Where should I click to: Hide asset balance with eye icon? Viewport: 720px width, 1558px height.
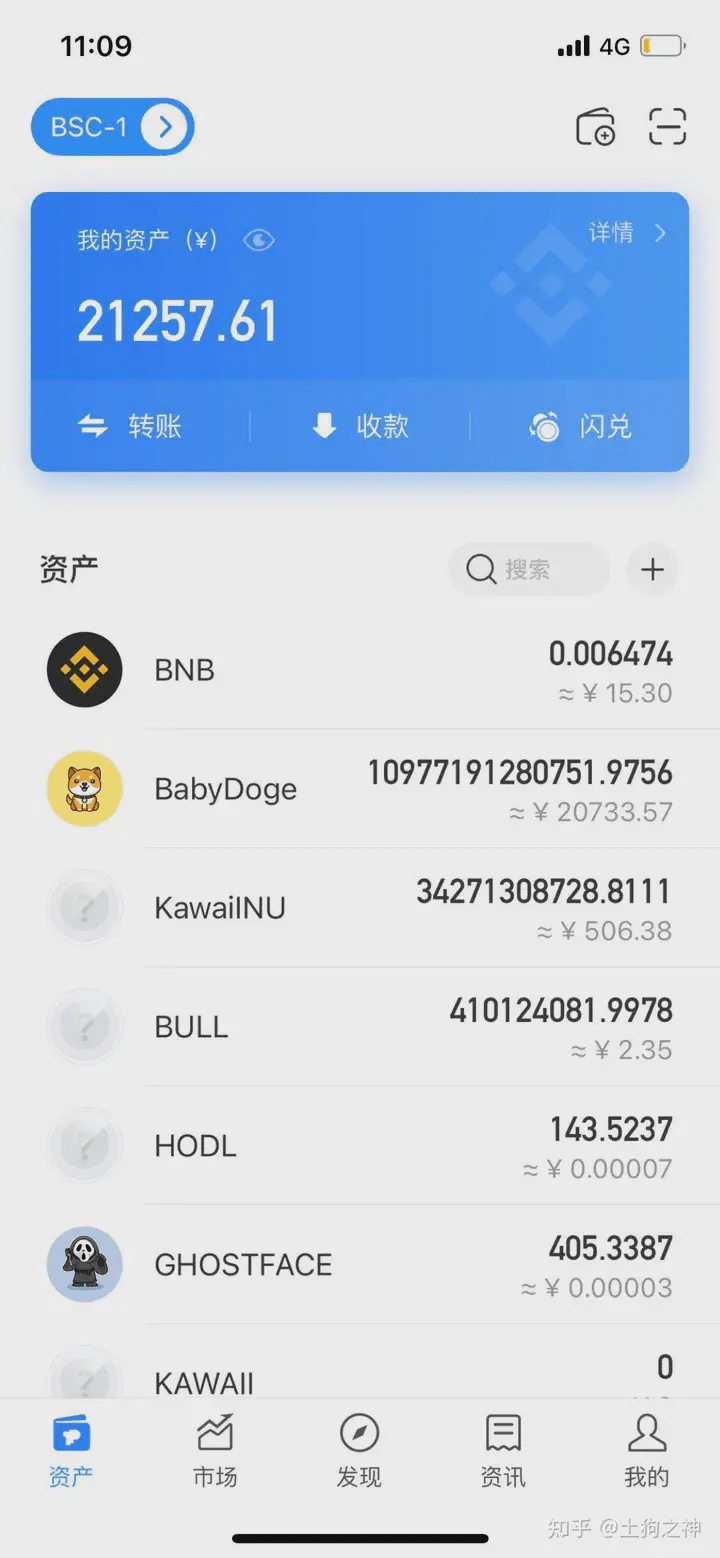259,240
